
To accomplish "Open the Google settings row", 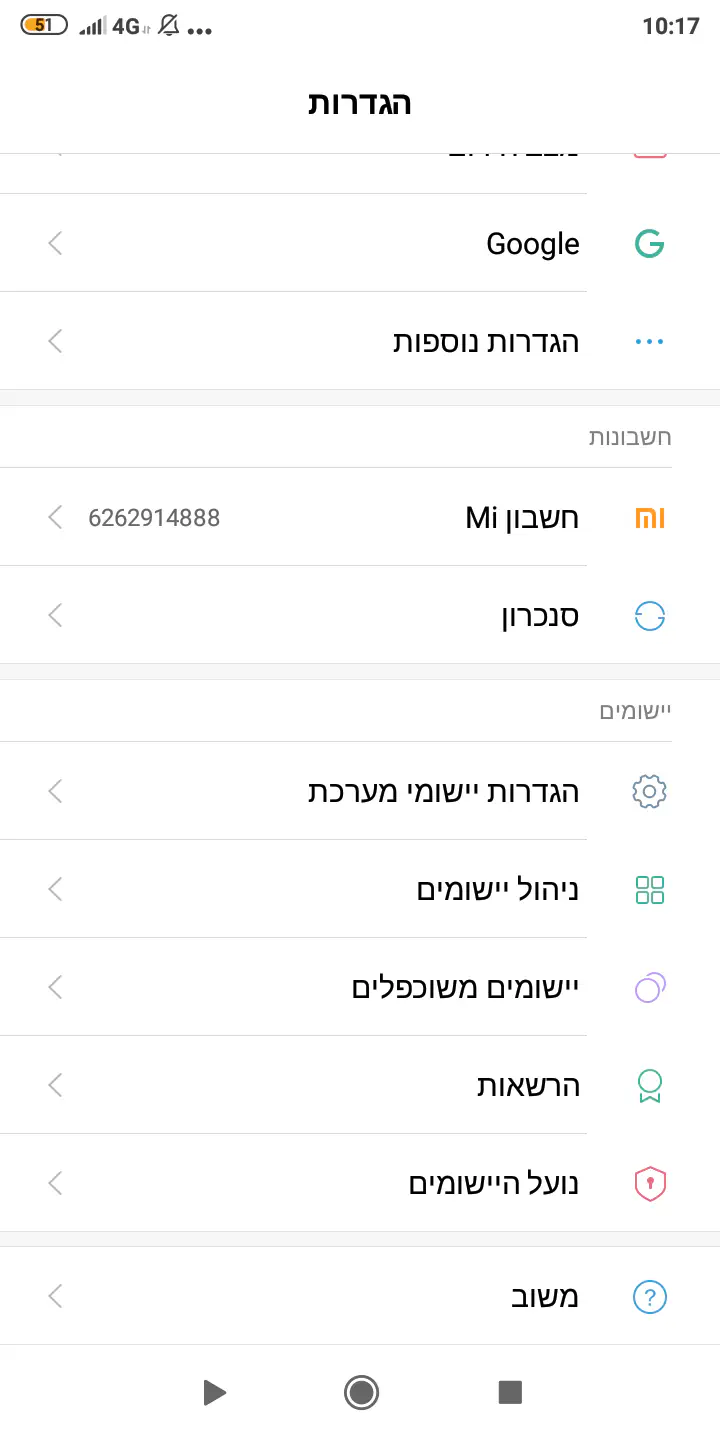I will [360, 244].
